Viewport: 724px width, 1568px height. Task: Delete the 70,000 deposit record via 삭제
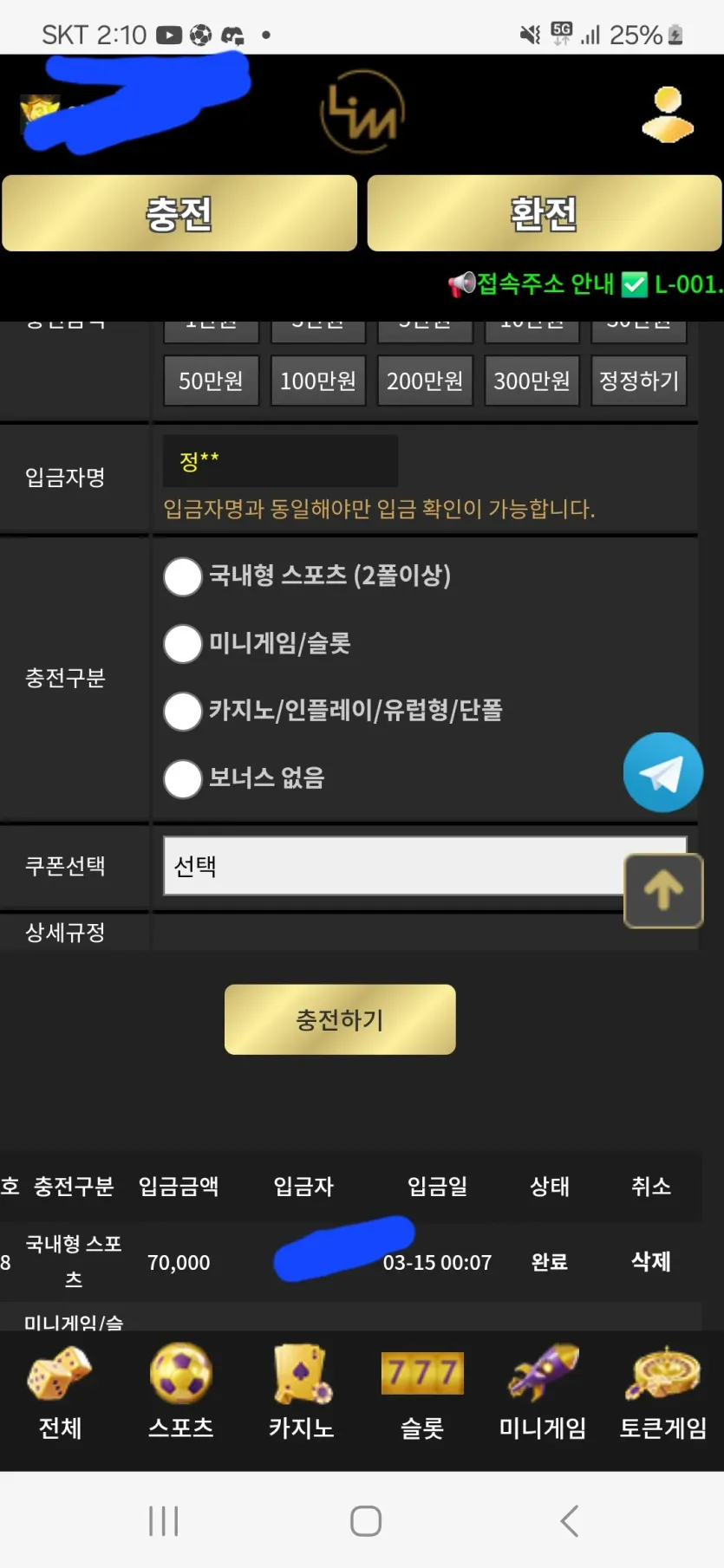[651, 1262]
